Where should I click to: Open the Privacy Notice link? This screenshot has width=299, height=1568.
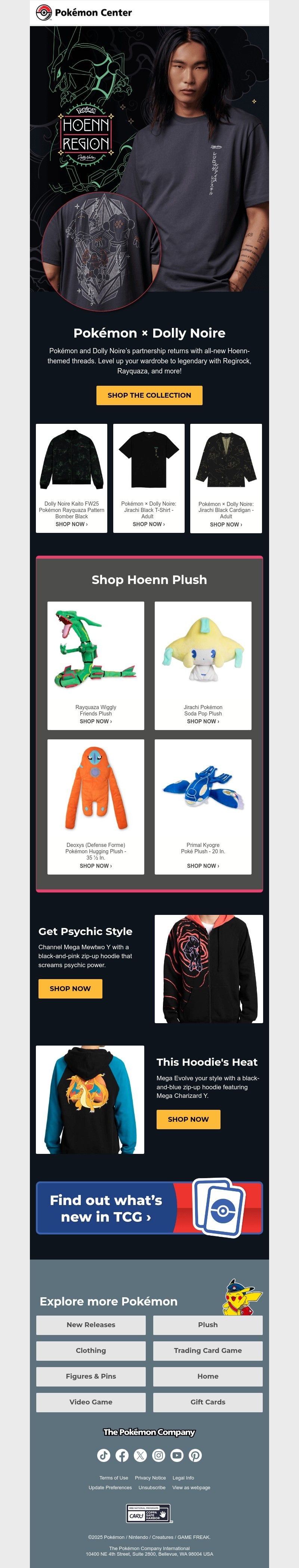(150, 1477)
